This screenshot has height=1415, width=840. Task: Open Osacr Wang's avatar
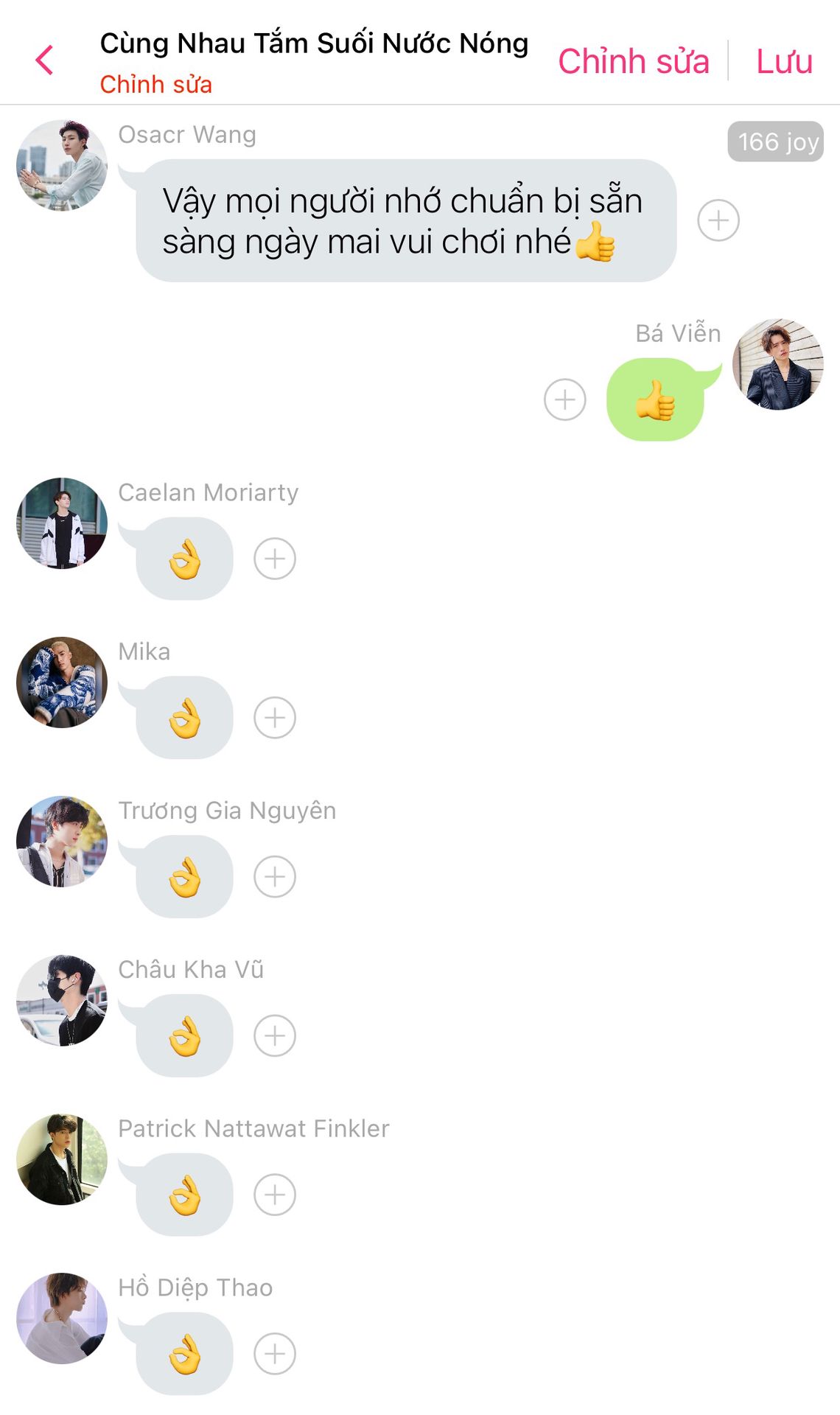coord(62,166)
